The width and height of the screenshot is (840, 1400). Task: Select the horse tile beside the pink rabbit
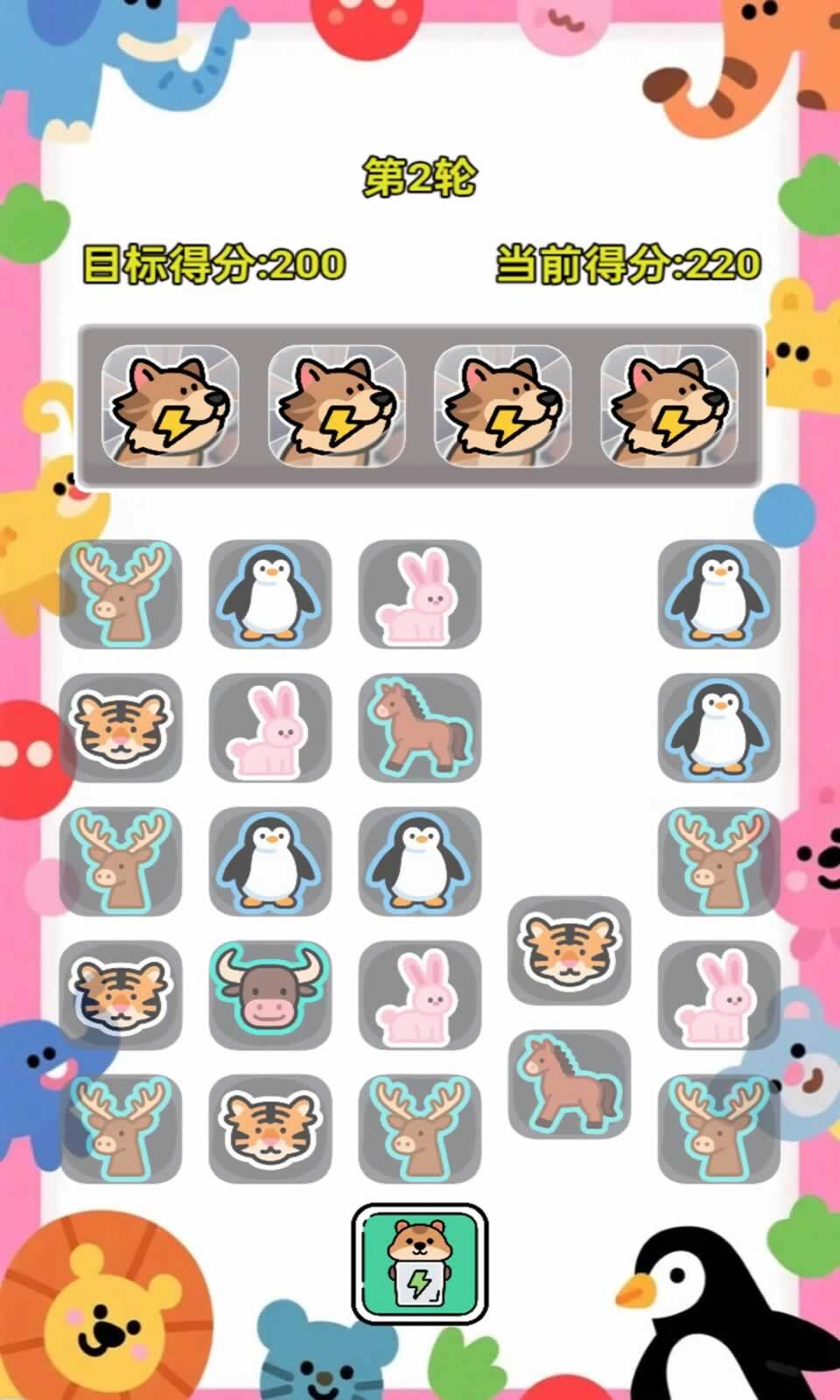coord(419,727)
